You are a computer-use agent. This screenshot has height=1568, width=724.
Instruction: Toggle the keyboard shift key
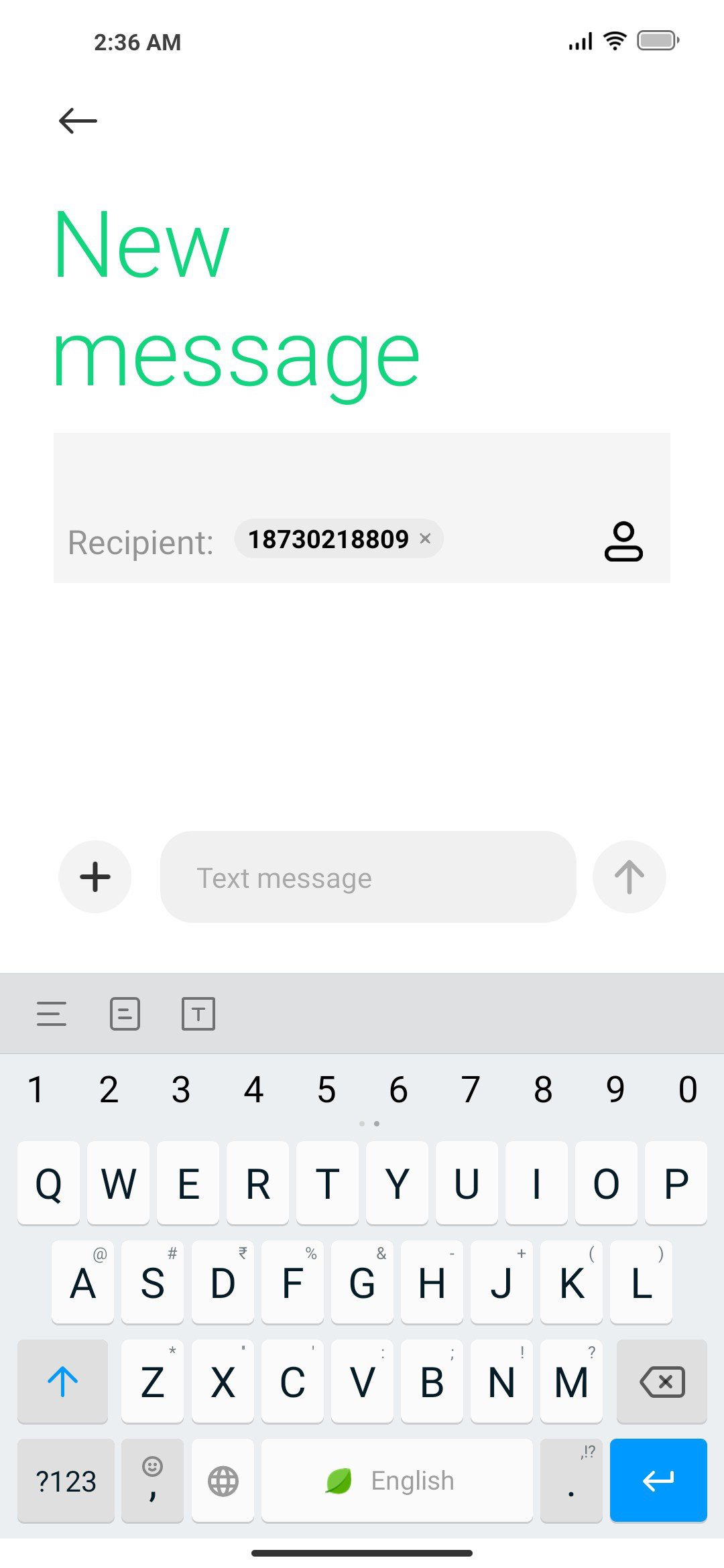[62, 1382]
